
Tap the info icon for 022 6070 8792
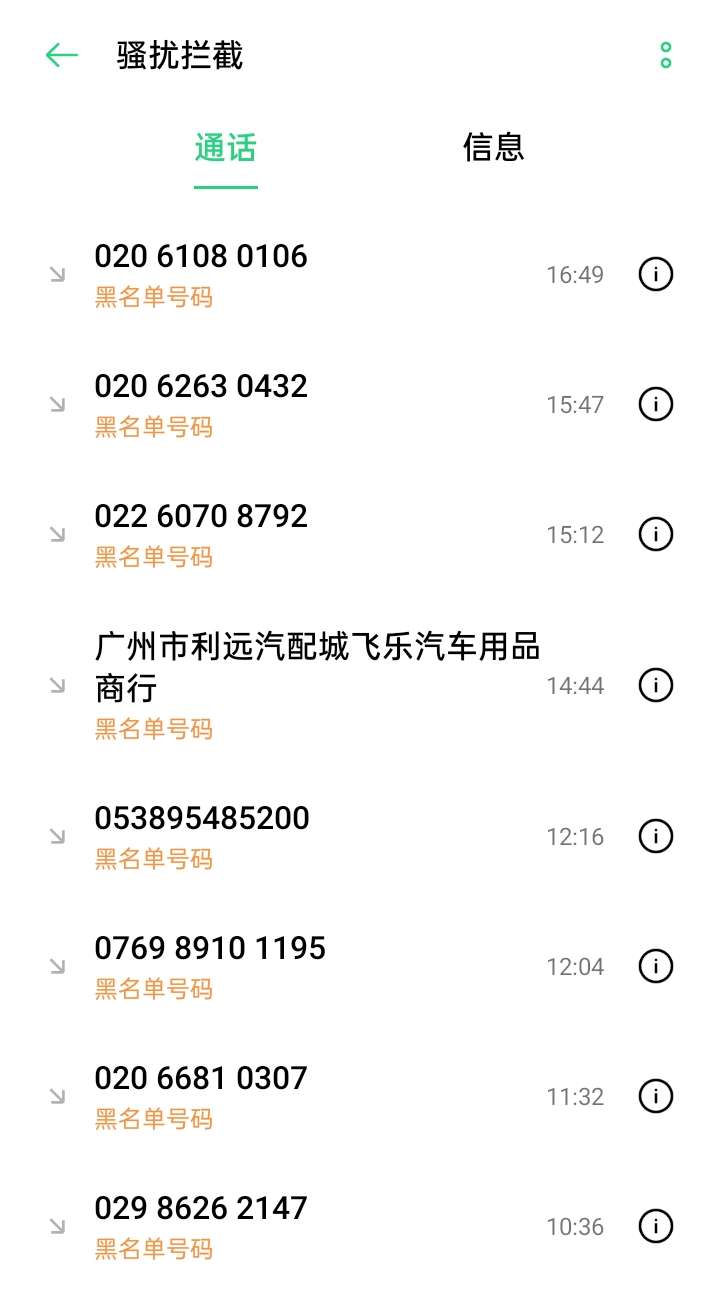(x=655, y=534)
